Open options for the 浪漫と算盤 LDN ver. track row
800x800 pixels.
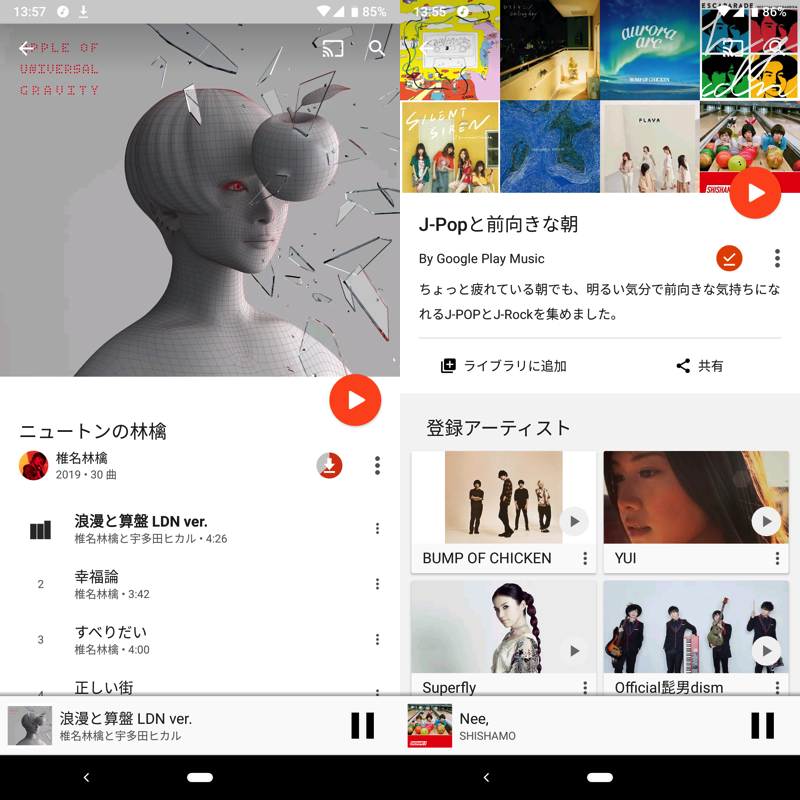click(x=377, y=529)
